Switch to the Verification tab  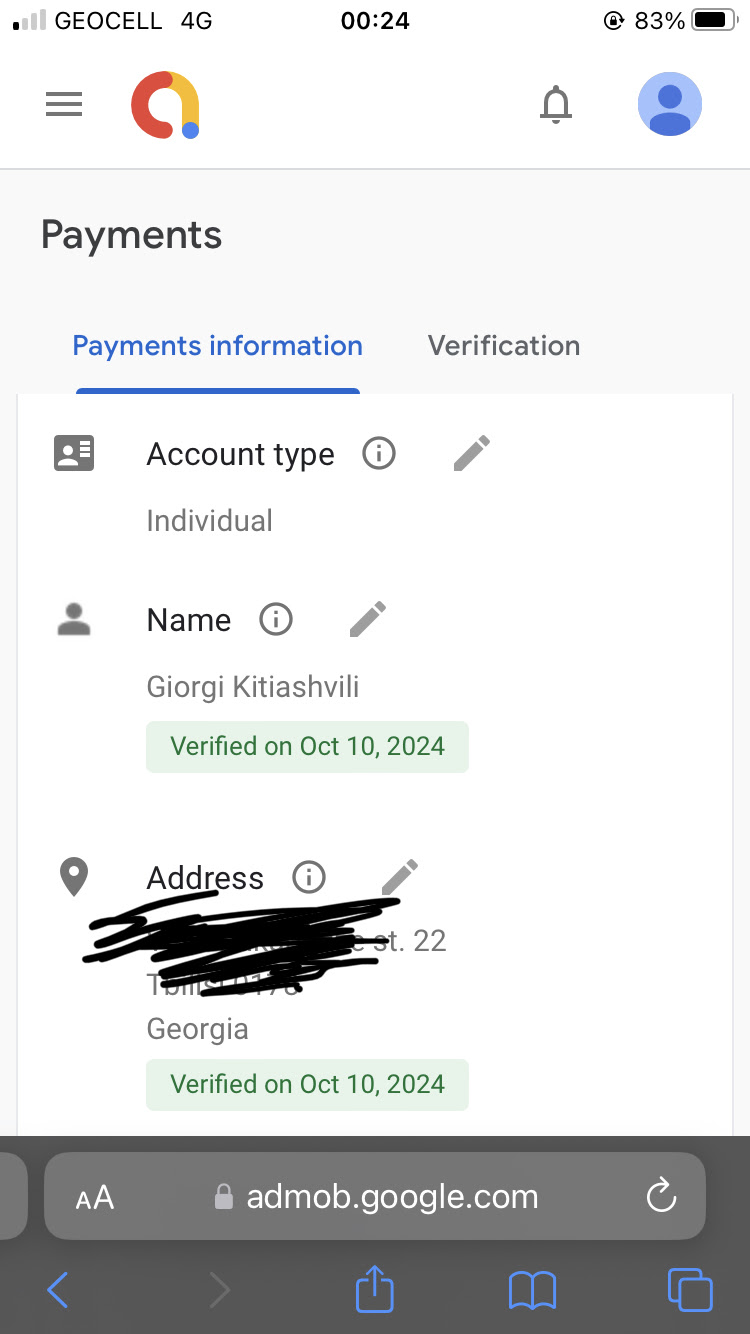tap(503, 345)
